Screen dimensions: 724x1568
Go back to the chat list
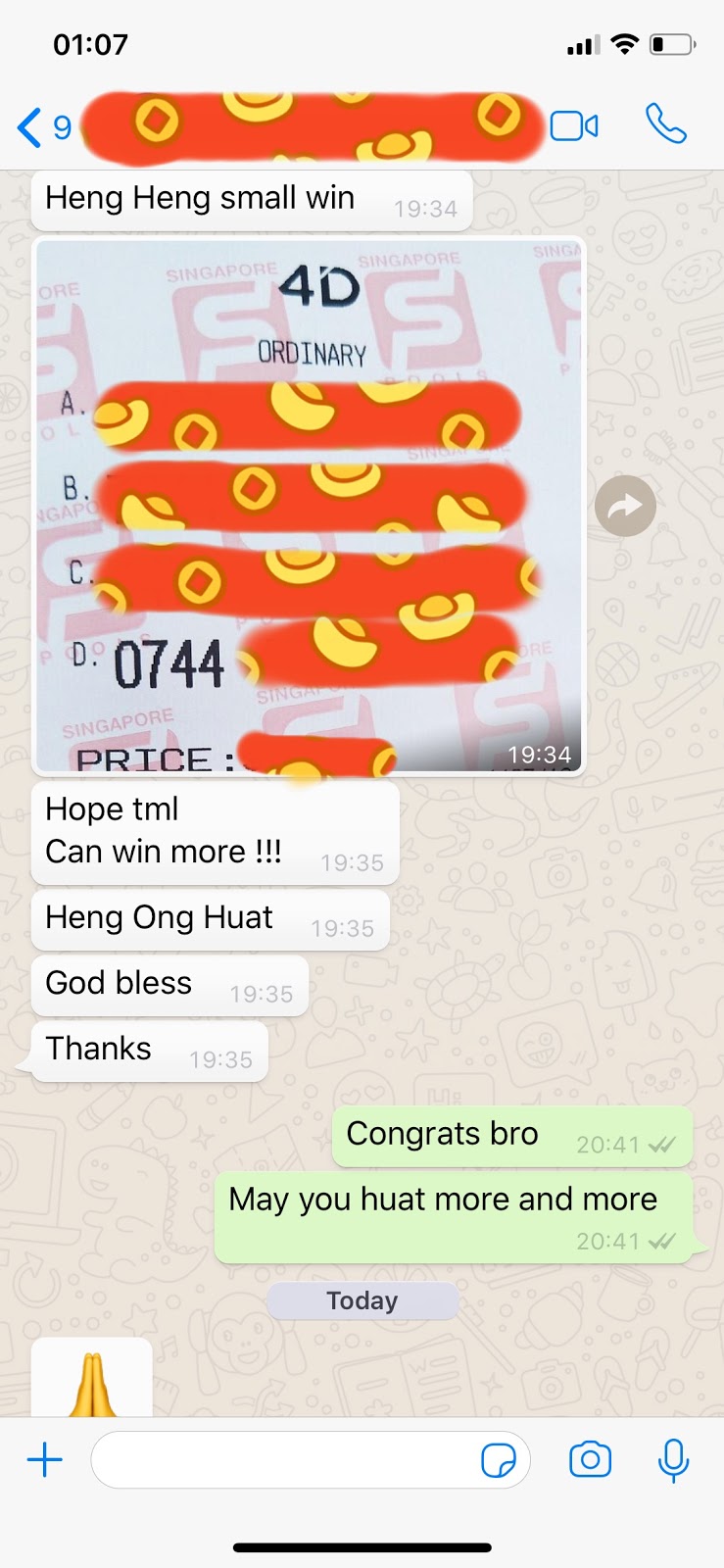click(43, 127)
